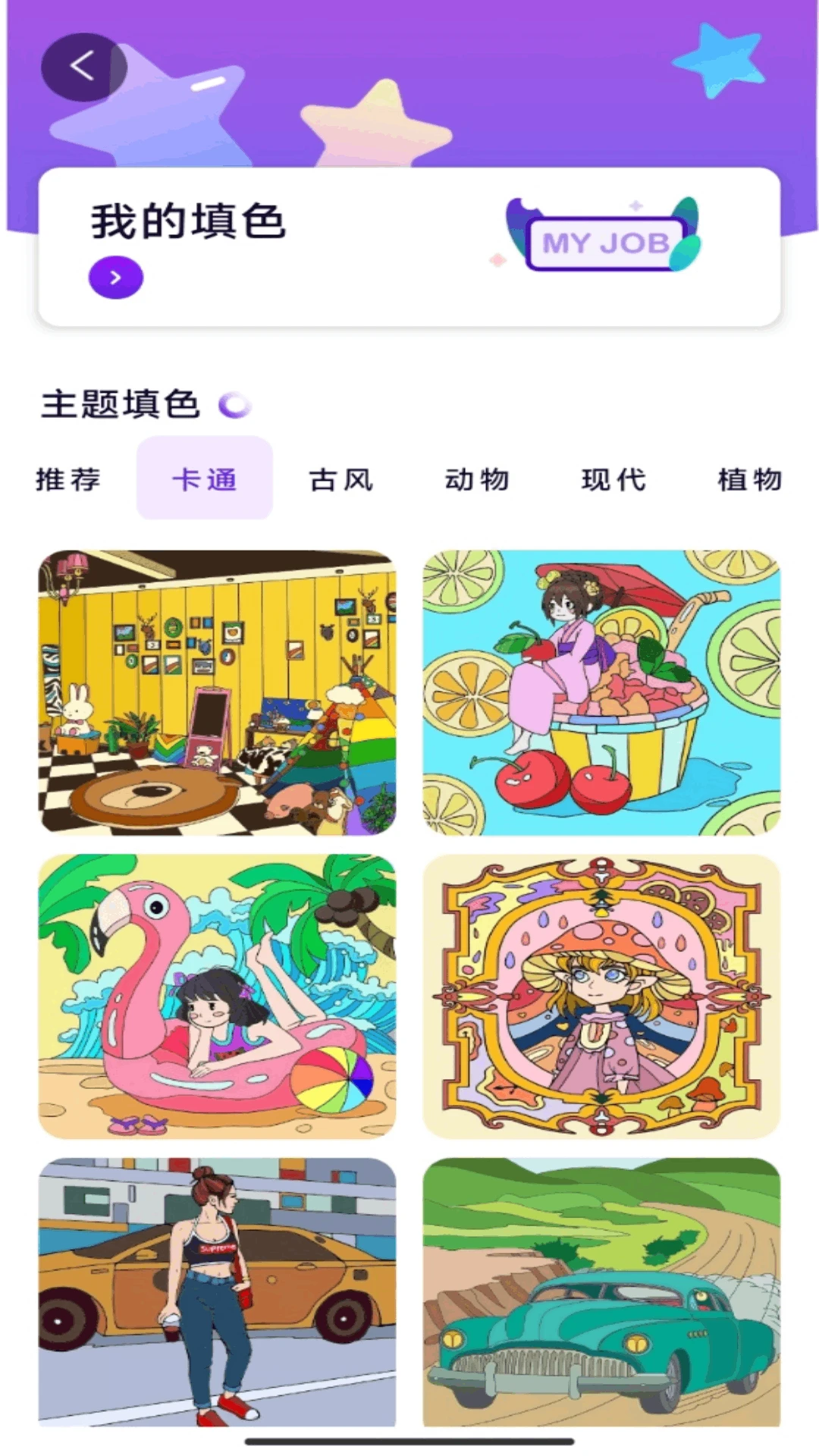Open the yellow room with bear rug picture
Image resolution: width=819 pixels, height=1456 pixels.
[218, 692]
